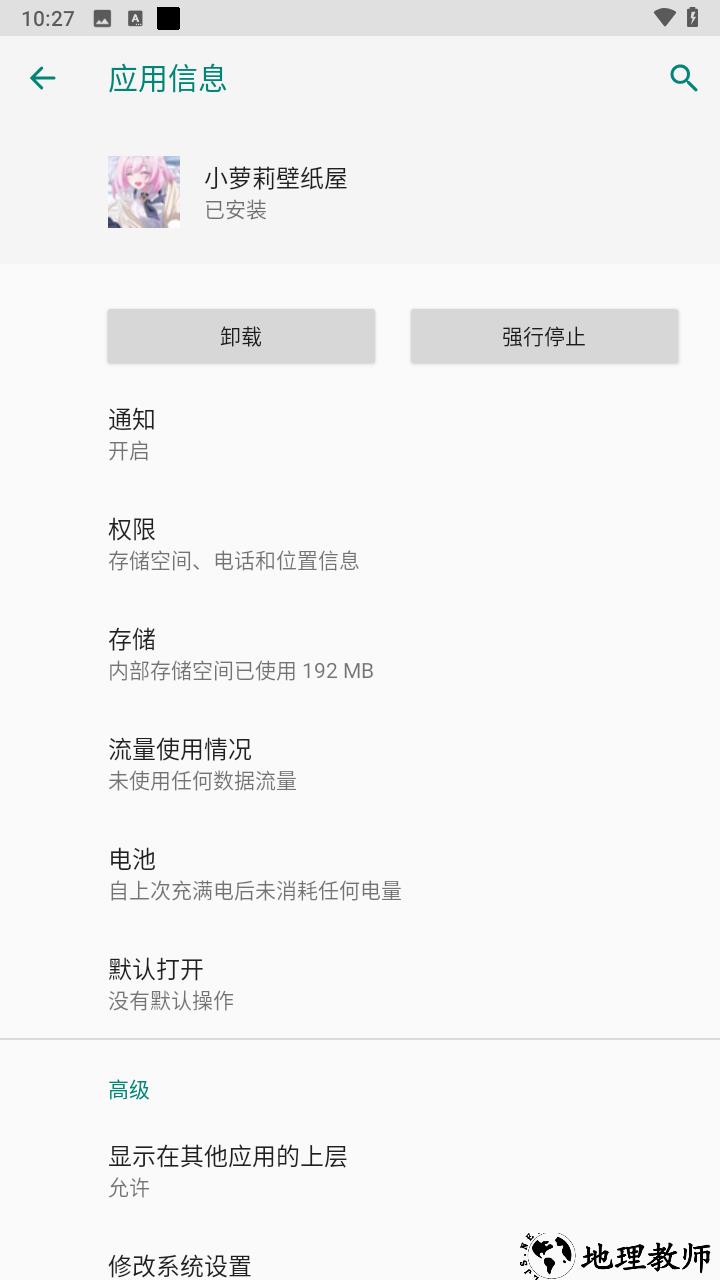Open 修改系统设置 row
Screen dimensions: 720x1280
point(300,1264)
